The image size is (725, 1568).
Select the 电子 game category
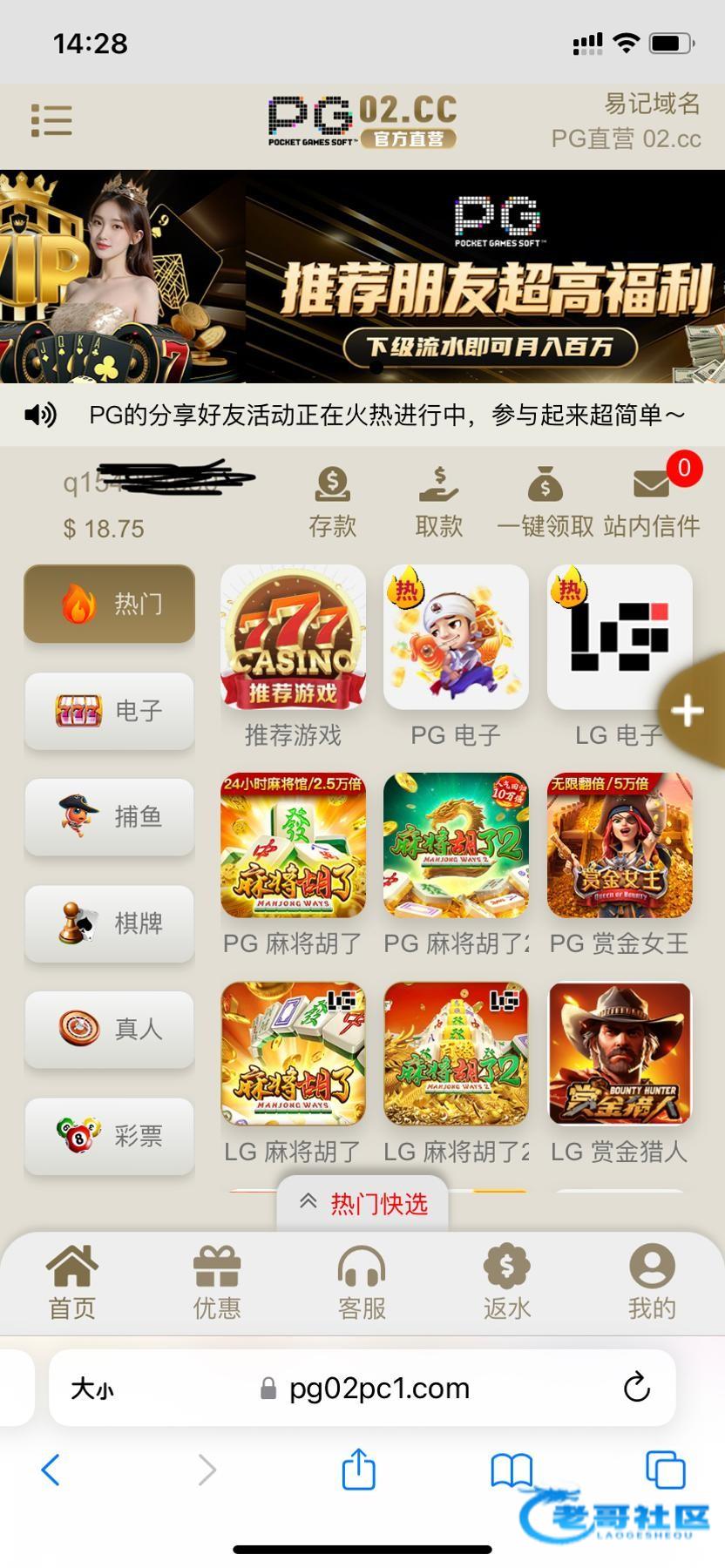(x=109, y=711)
